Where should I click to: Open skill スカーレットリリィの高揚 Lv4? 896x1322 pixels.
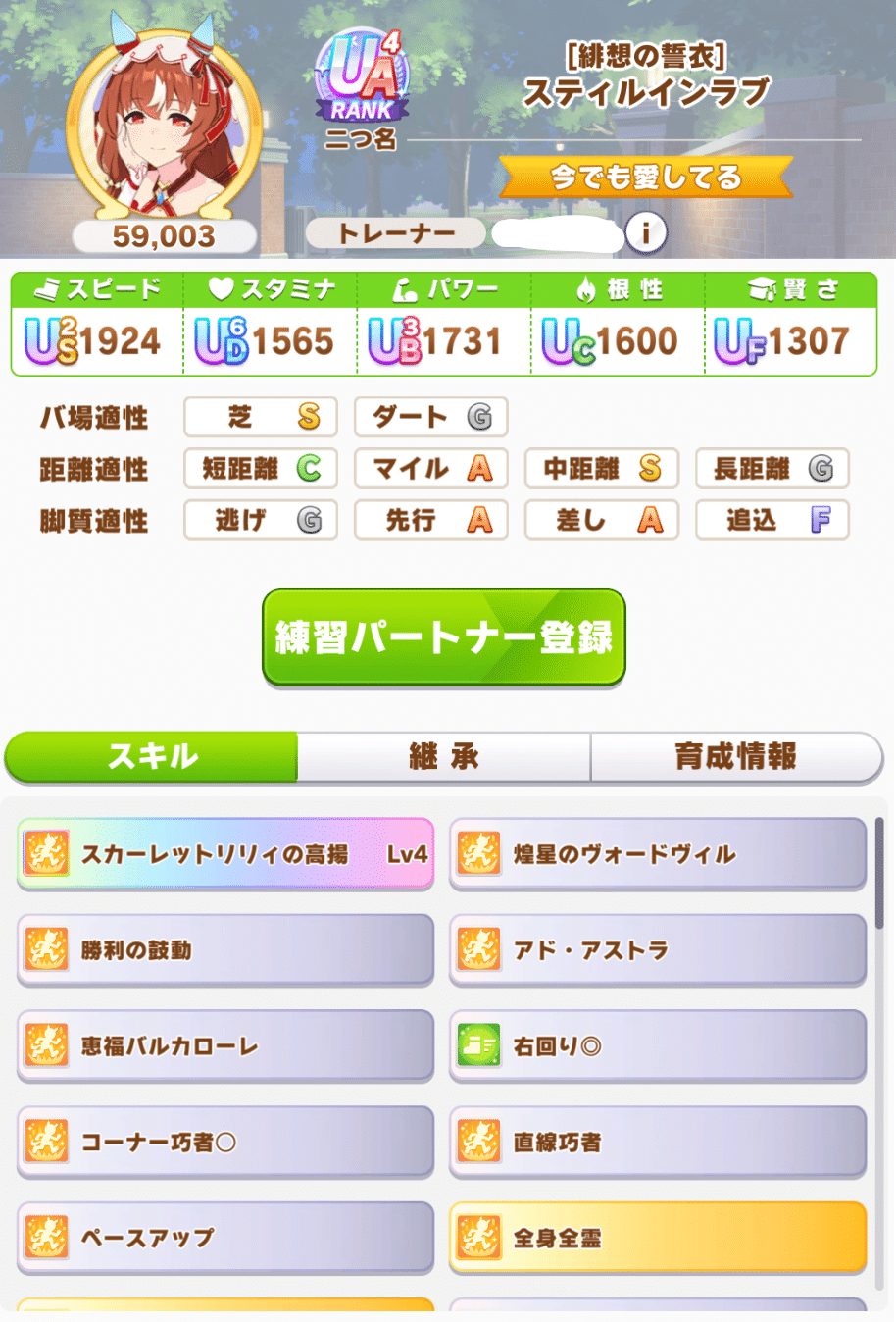(225, 854)
